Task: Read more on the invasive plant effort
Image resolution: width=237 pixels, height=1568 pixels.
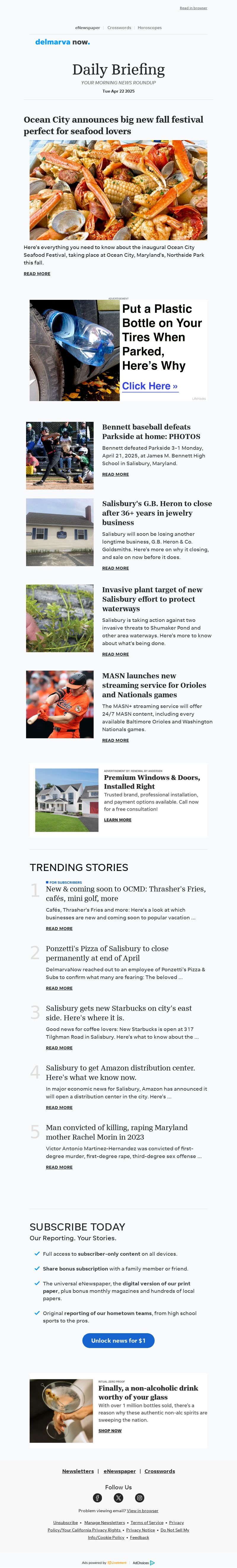Action: click(x=116, y=654)
